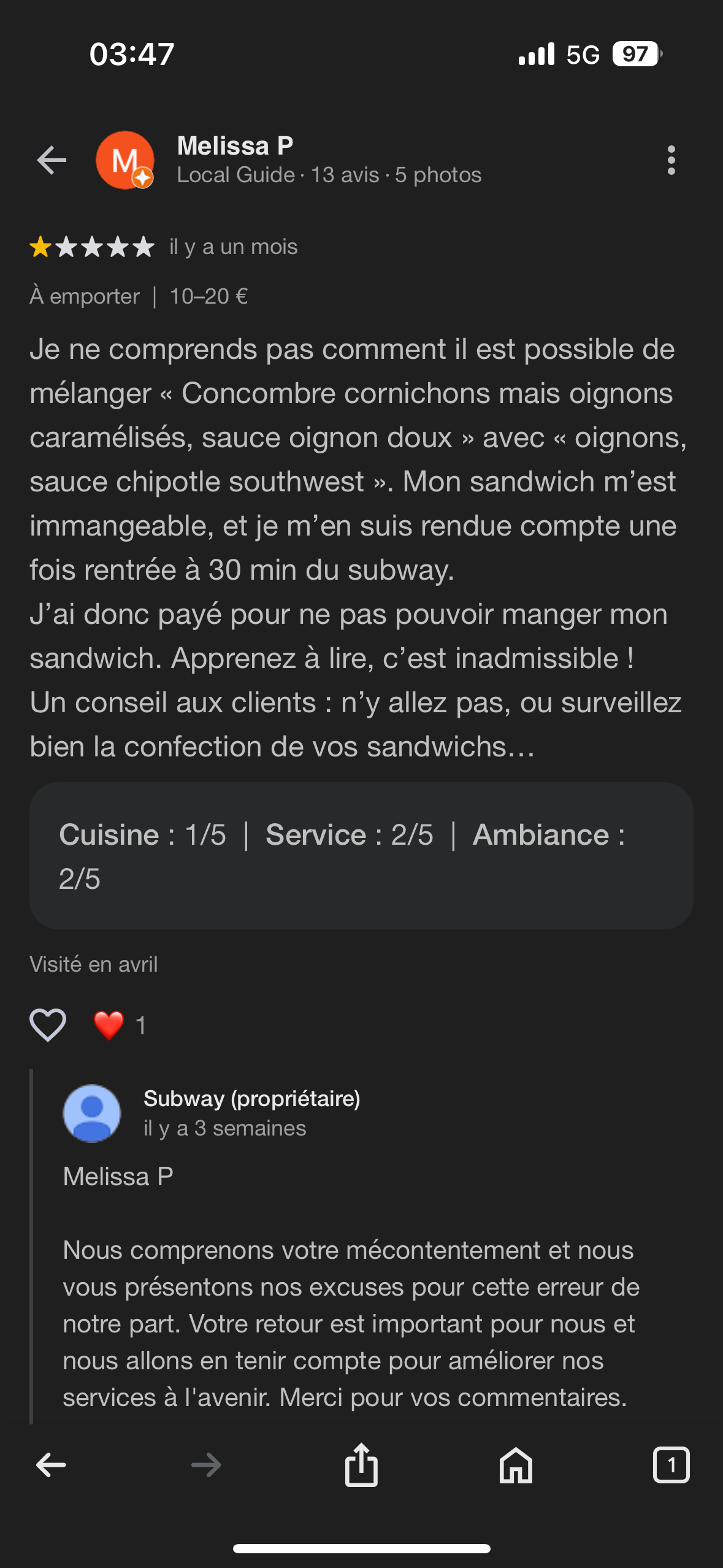Tap the browser back arrow
Viewport: 723px width, 1568px height.
(x=51, y=1465)
